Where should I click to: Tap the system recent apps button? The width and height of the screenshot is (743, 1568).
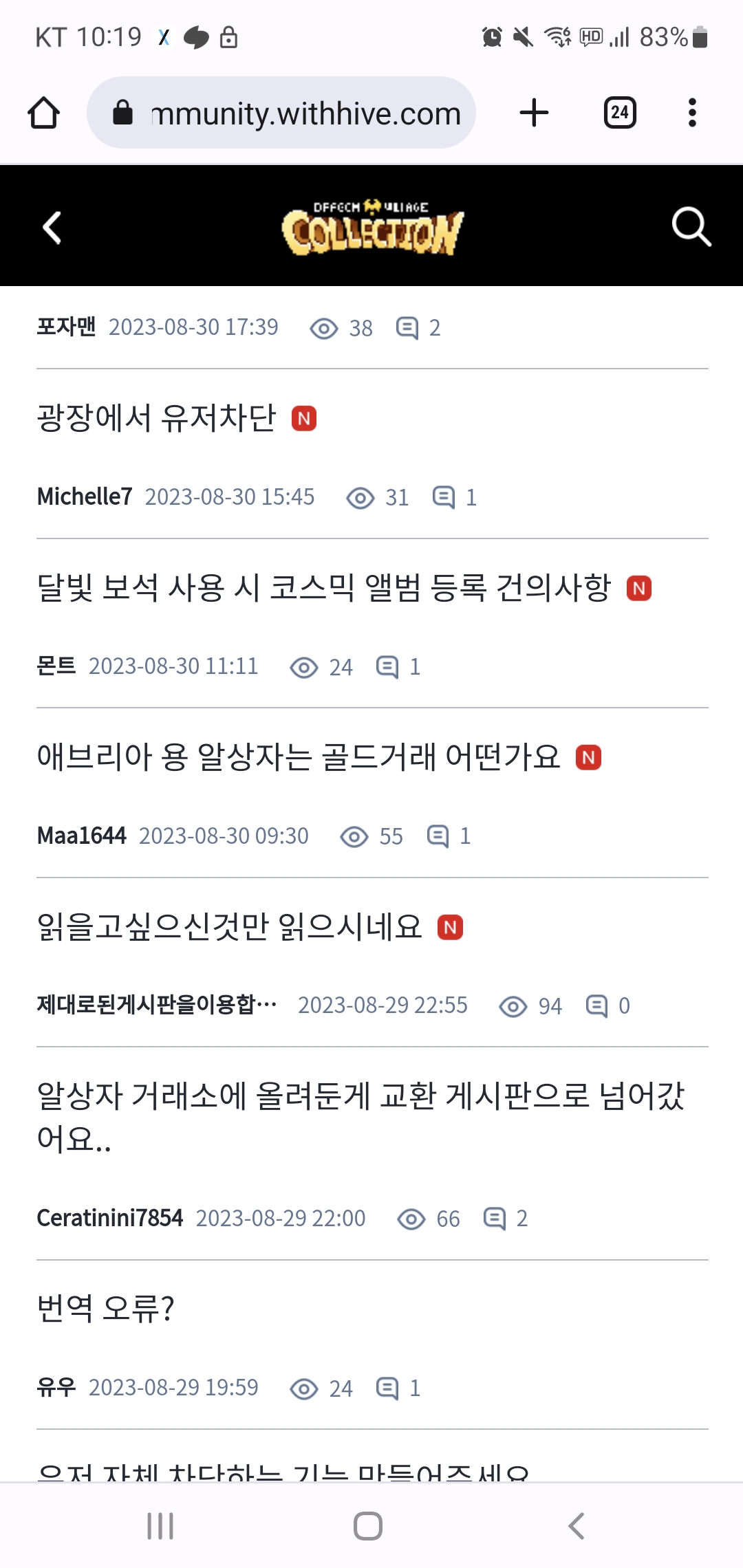pyautogui.click(x=160, y=1525)
